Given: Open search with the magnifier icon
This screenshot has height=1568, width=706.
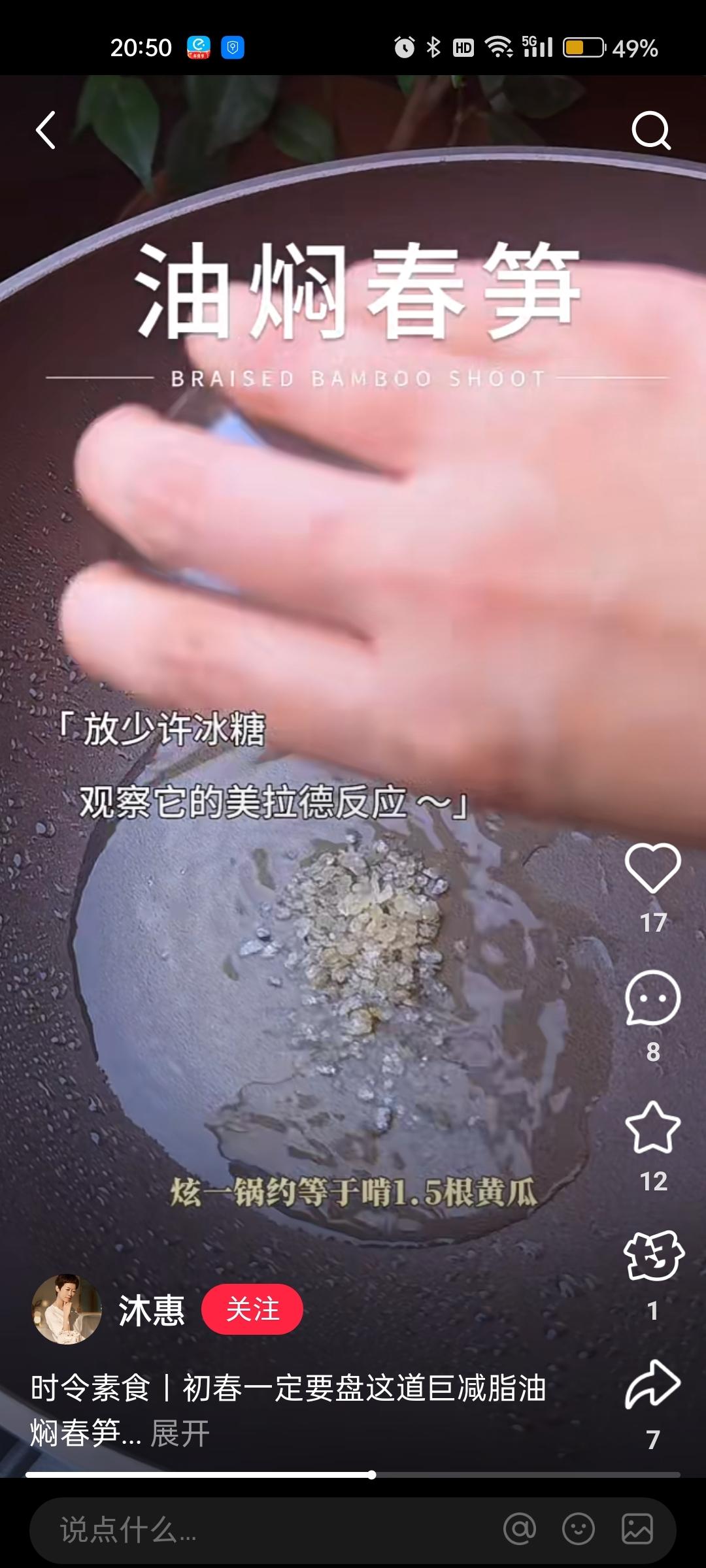Looking at the screenshot, I should 652,131.
